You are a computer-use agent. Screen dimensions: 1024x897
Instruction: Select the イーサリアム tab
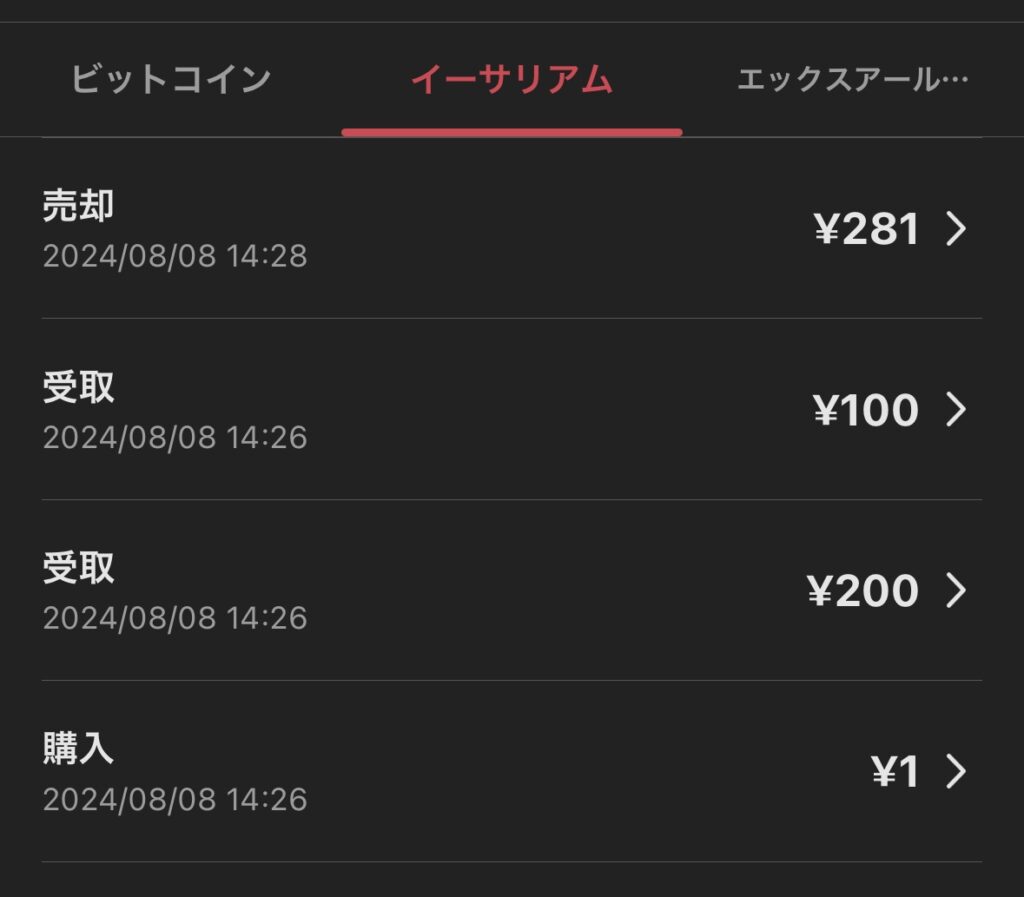tap(511, 80)
